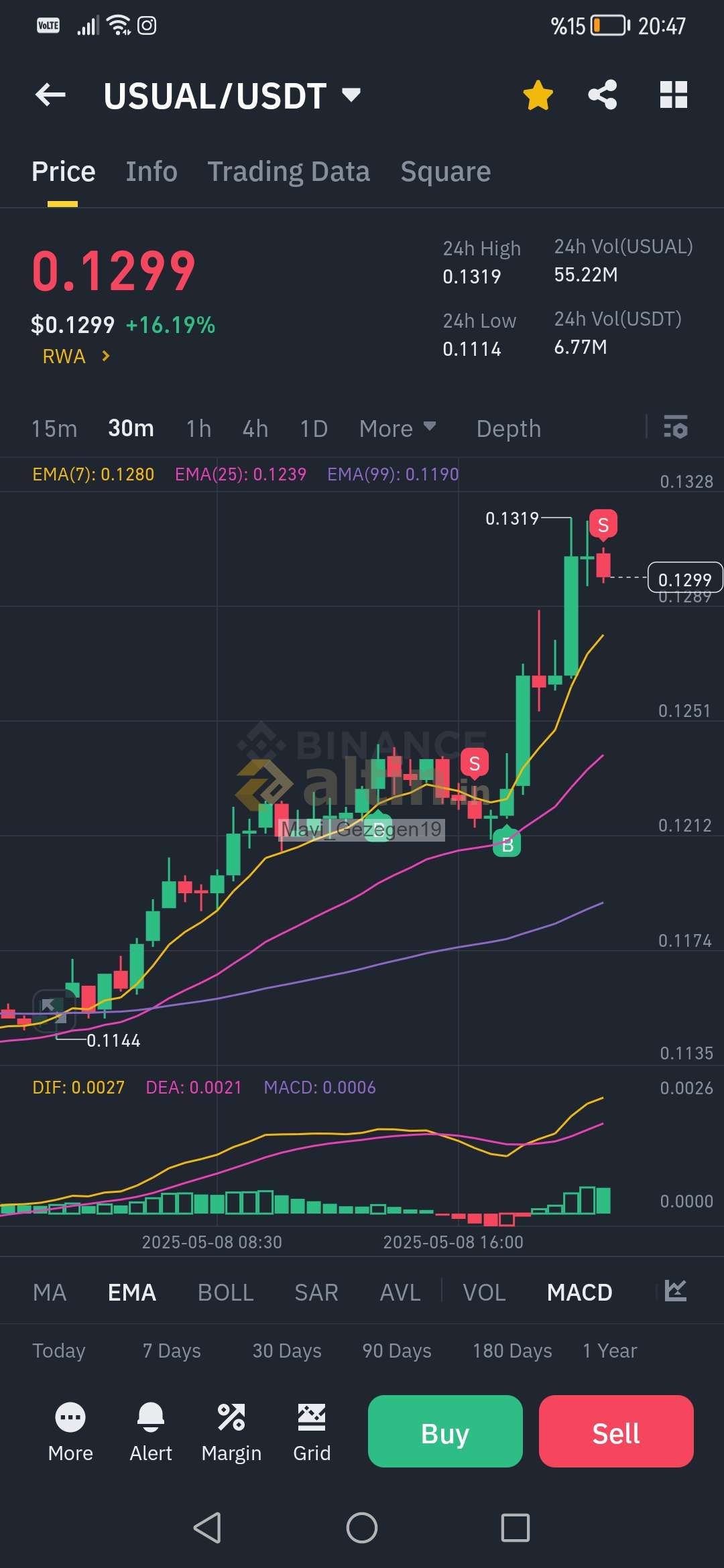Select the 15m chart interval
The image size is (724, 1568).
pyautogui.click(x=54, y=429)
